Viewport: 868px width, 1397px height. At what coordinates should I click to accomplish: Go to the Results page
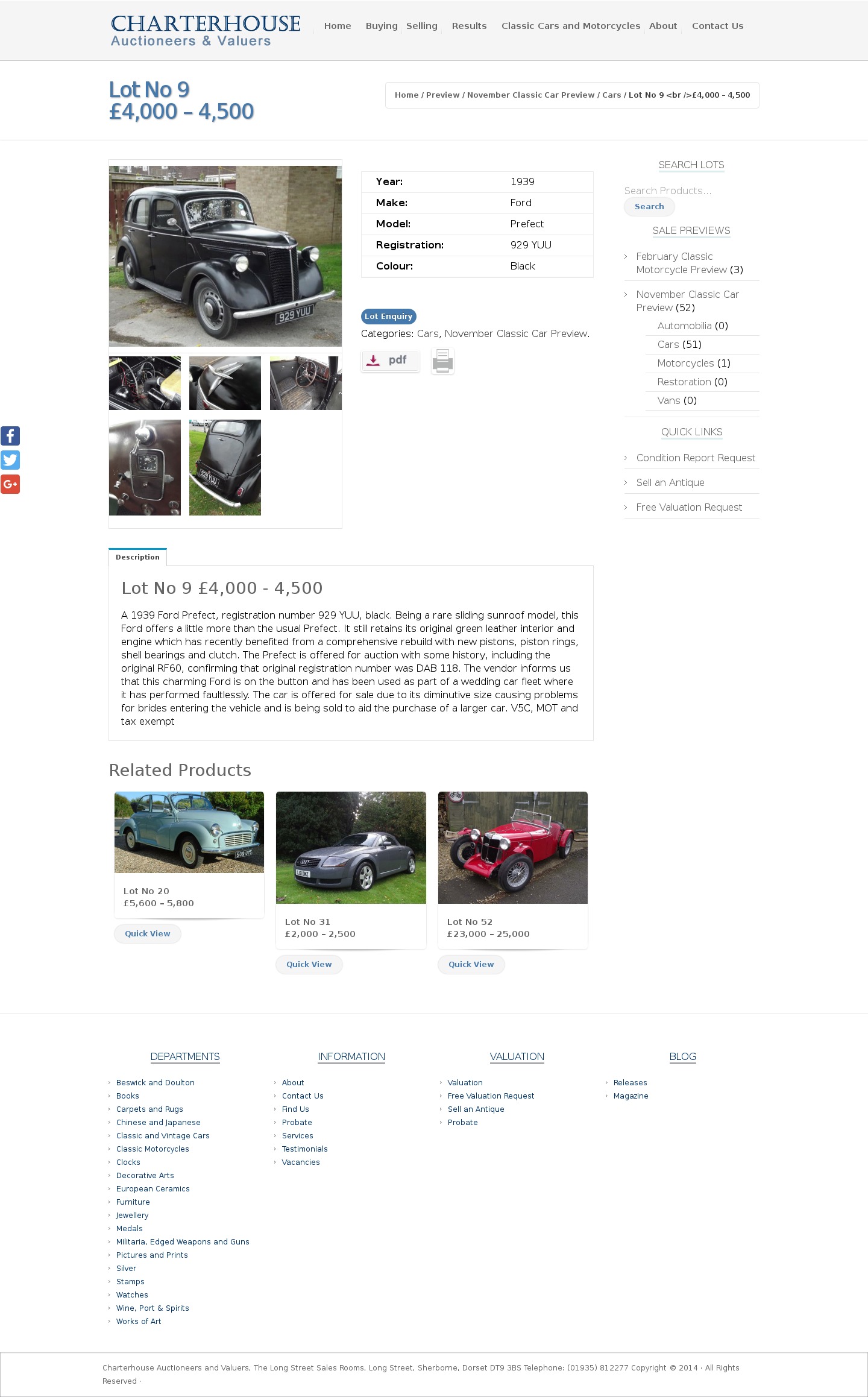469,26
